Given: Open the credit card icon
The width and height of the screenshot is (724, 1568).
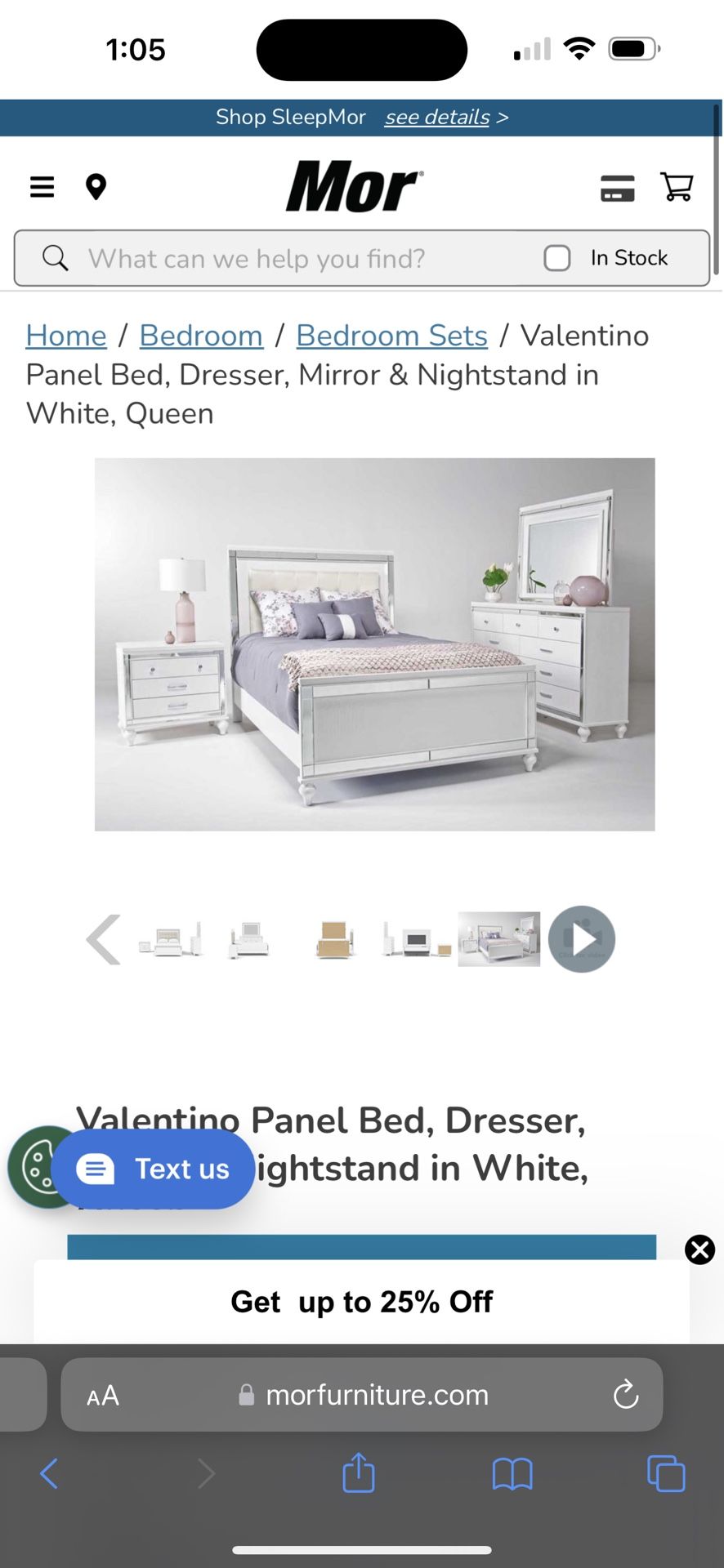Looking at the screenshot, I should click(x=617, y=188).
